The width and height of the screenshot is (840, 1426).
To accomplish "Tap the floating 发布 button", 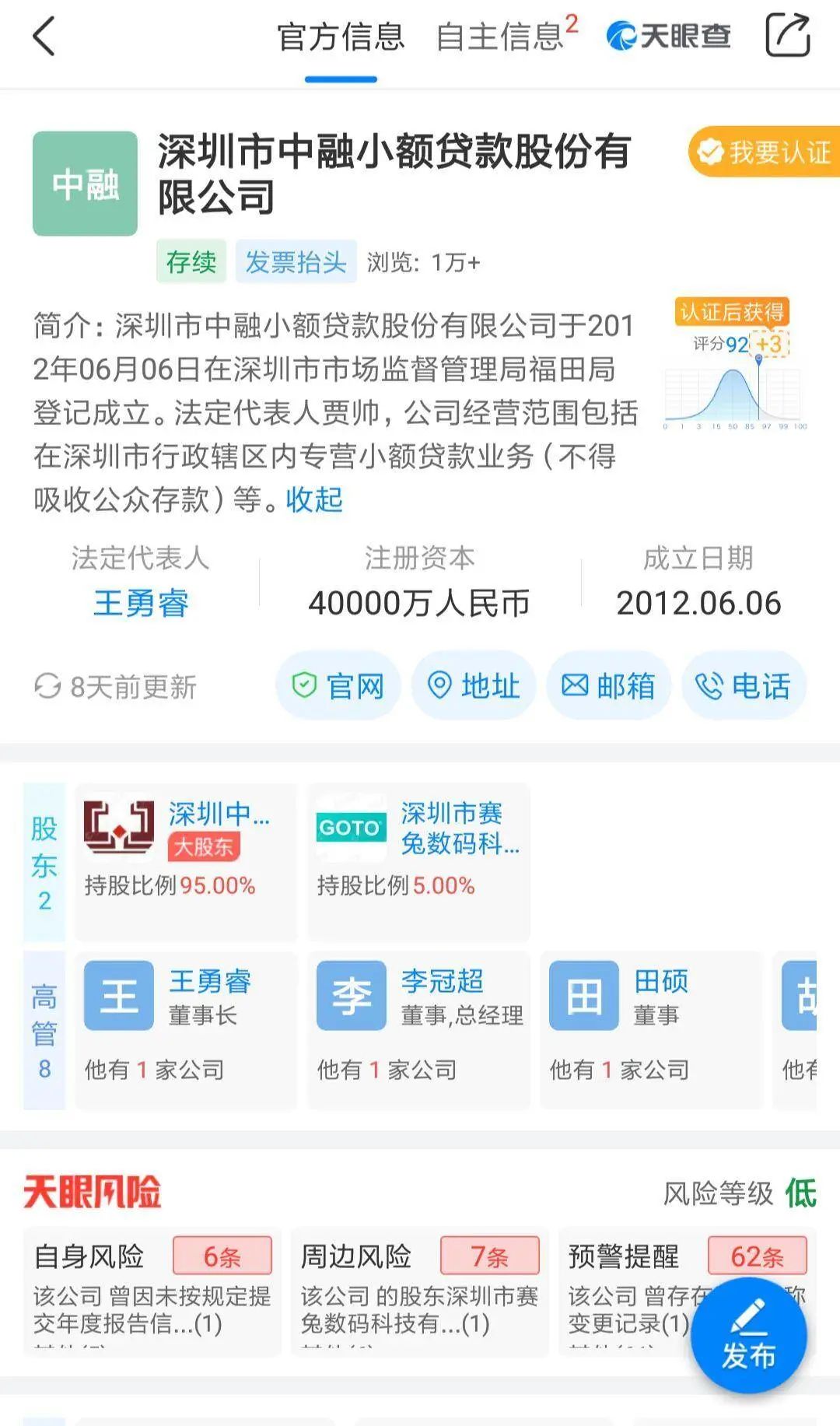I will pyautogui.click(x=748, y=1337).
